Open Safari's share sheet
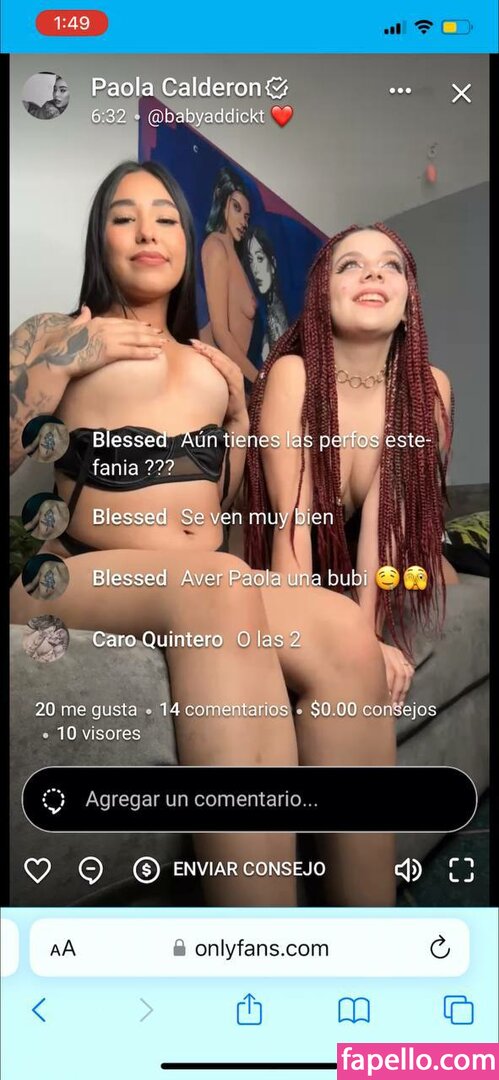499x1080 pixels. 250,1009
